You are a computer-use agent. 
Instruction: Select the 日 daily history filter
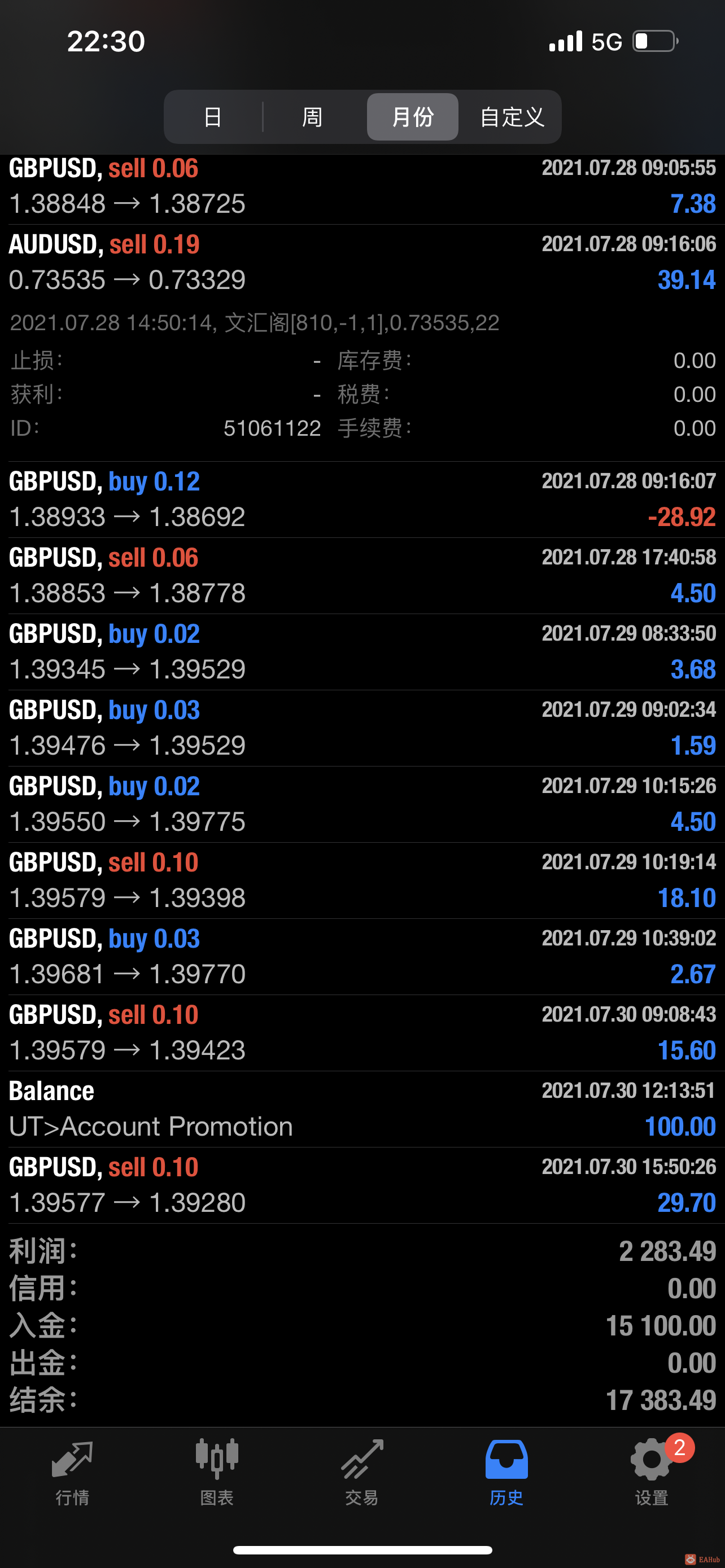coord(212,117)
